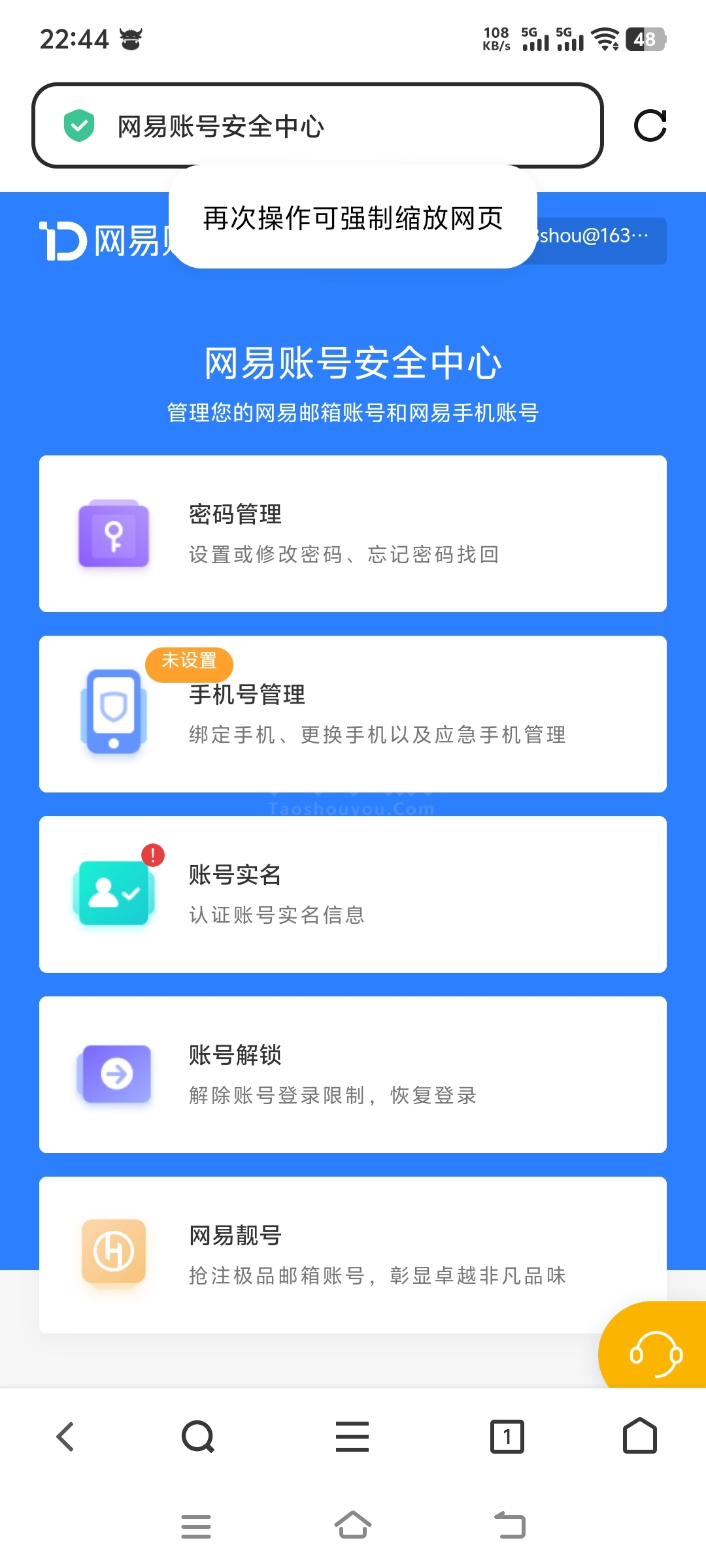
Task: Go back with the browser back arrow
Action: (66, 1437)
